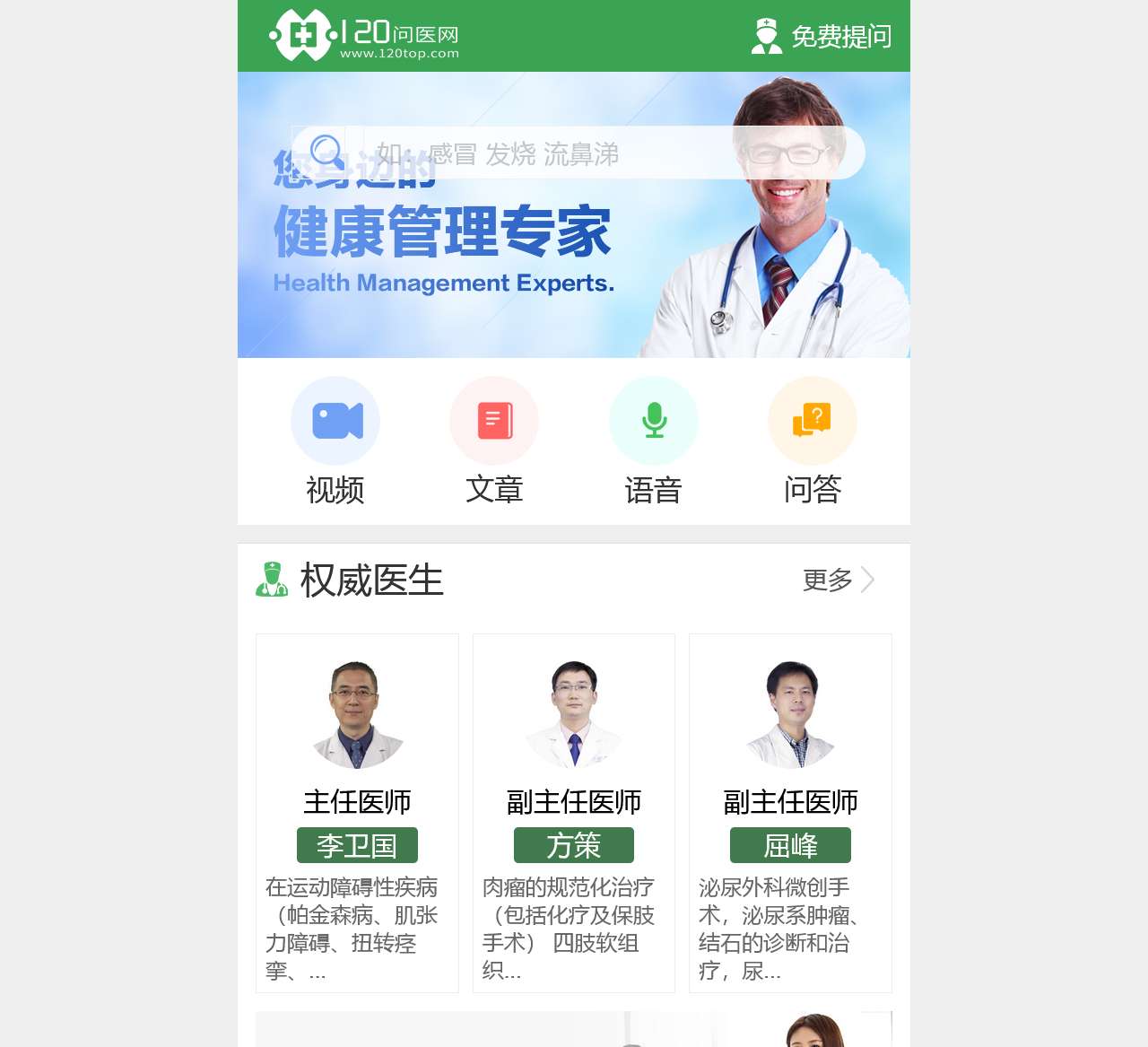
Task: Open doctor 李卫国's profile card
Action: coord(357,812)
